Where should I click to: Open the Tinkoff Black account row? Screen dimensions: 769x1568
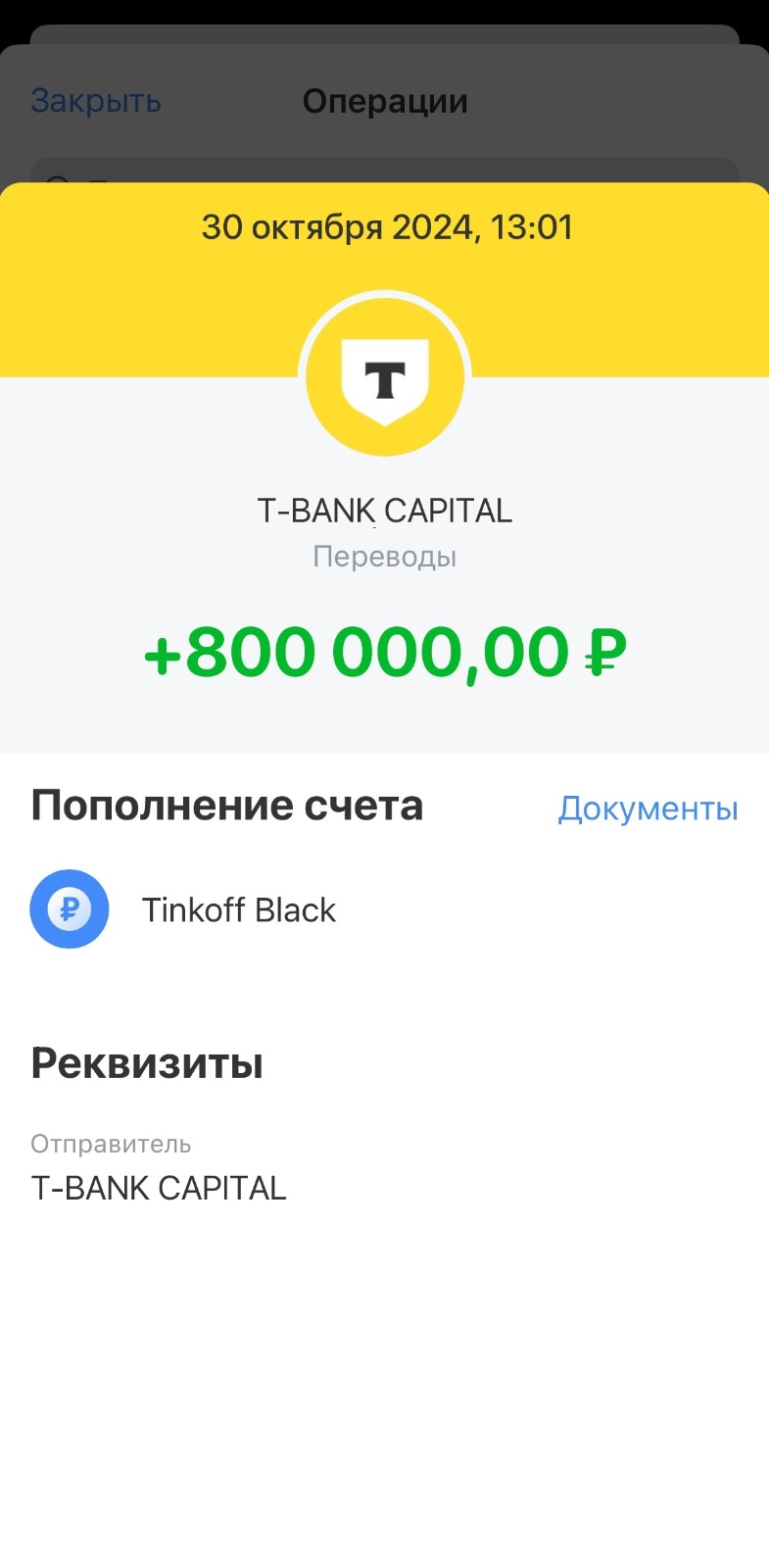click(384, 909)
